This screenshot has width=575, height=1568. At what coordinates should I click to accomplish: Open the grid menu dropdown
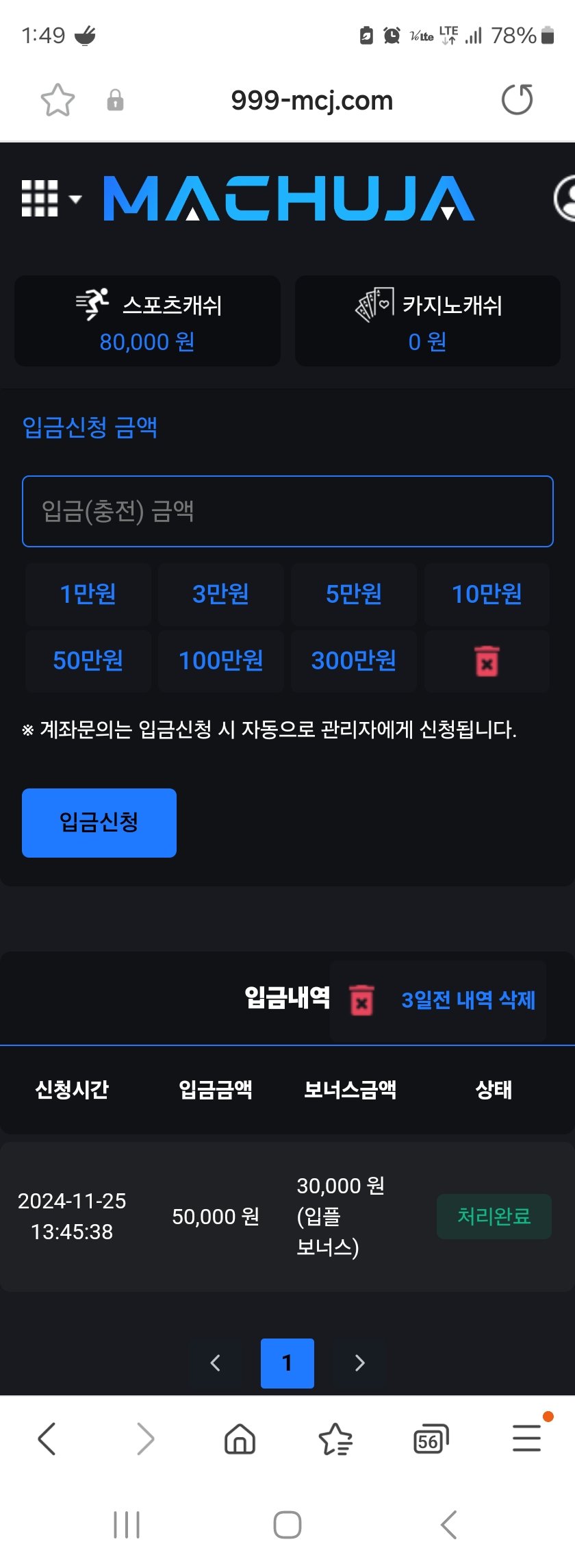click(x=51, y=199)
